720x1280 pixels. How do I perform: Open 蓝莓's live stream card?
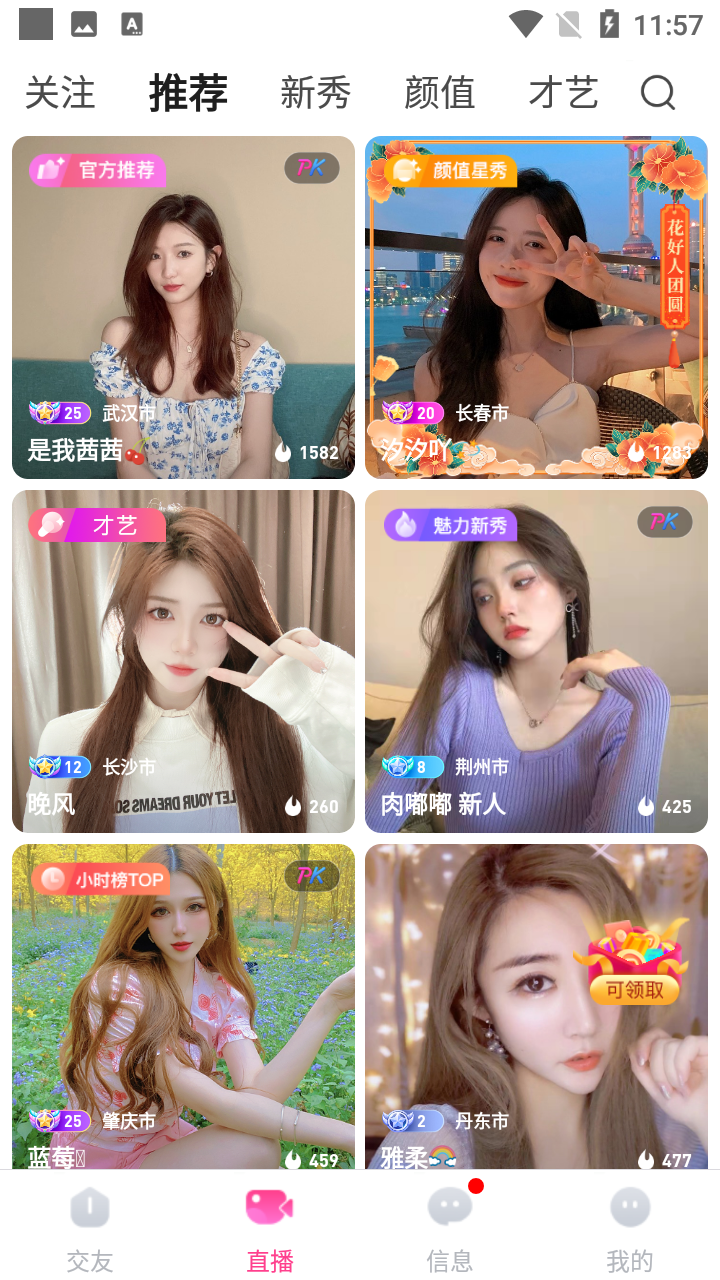(x=183, y=1007)
